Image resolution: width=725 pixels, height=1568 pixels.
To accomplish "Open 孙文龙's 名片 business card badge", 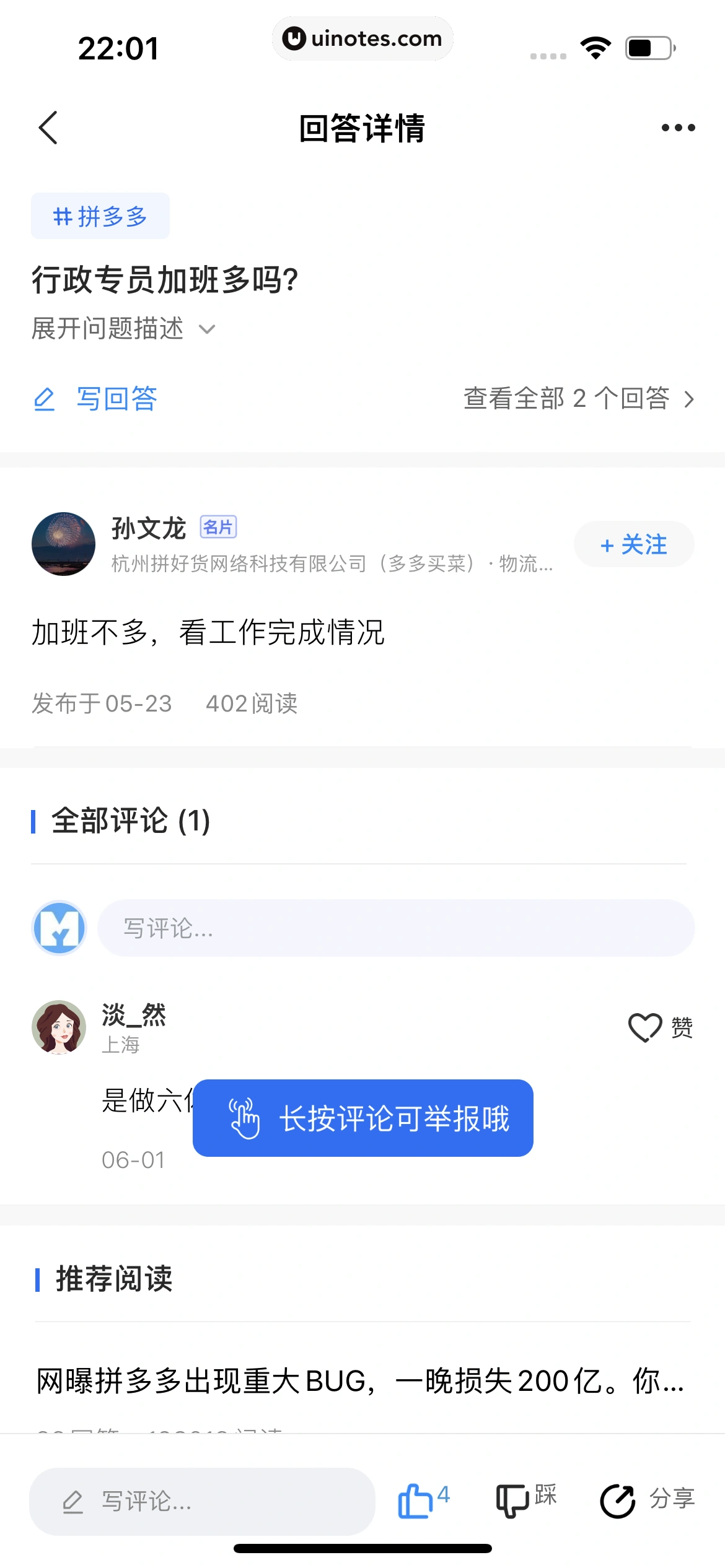I will point(218,527).
